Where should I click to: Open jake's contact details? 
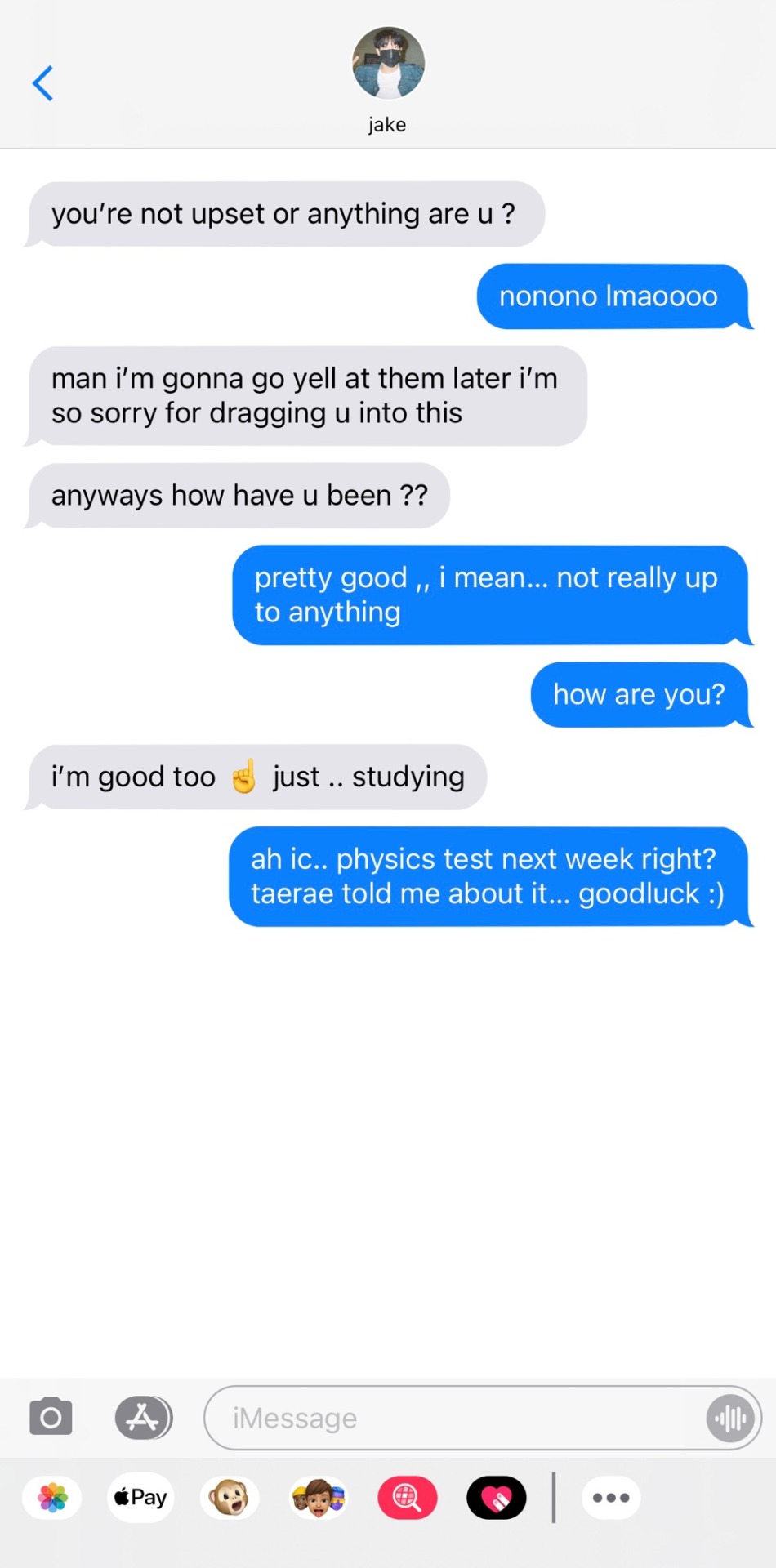pos(387,78)
